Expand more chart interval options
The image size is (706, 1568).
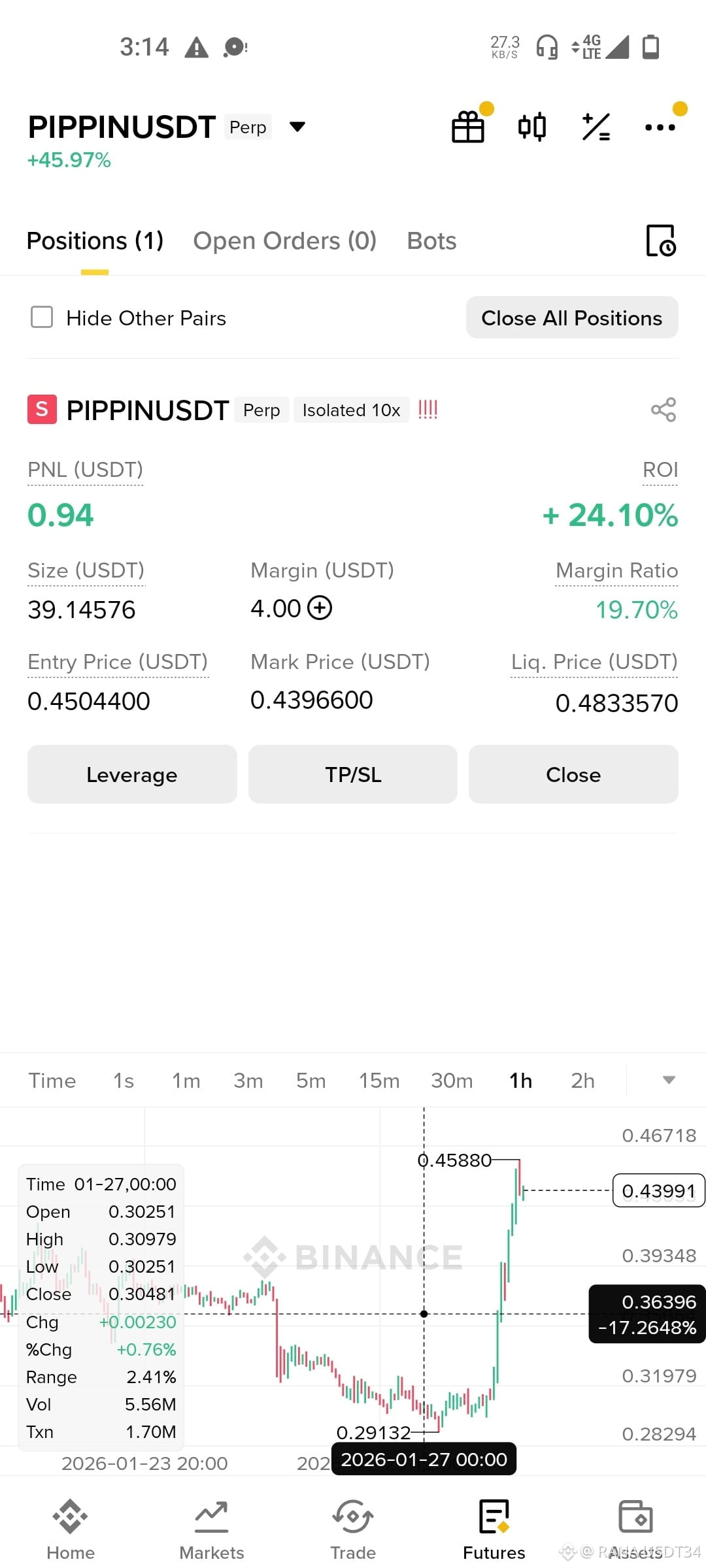point(669,1080)
